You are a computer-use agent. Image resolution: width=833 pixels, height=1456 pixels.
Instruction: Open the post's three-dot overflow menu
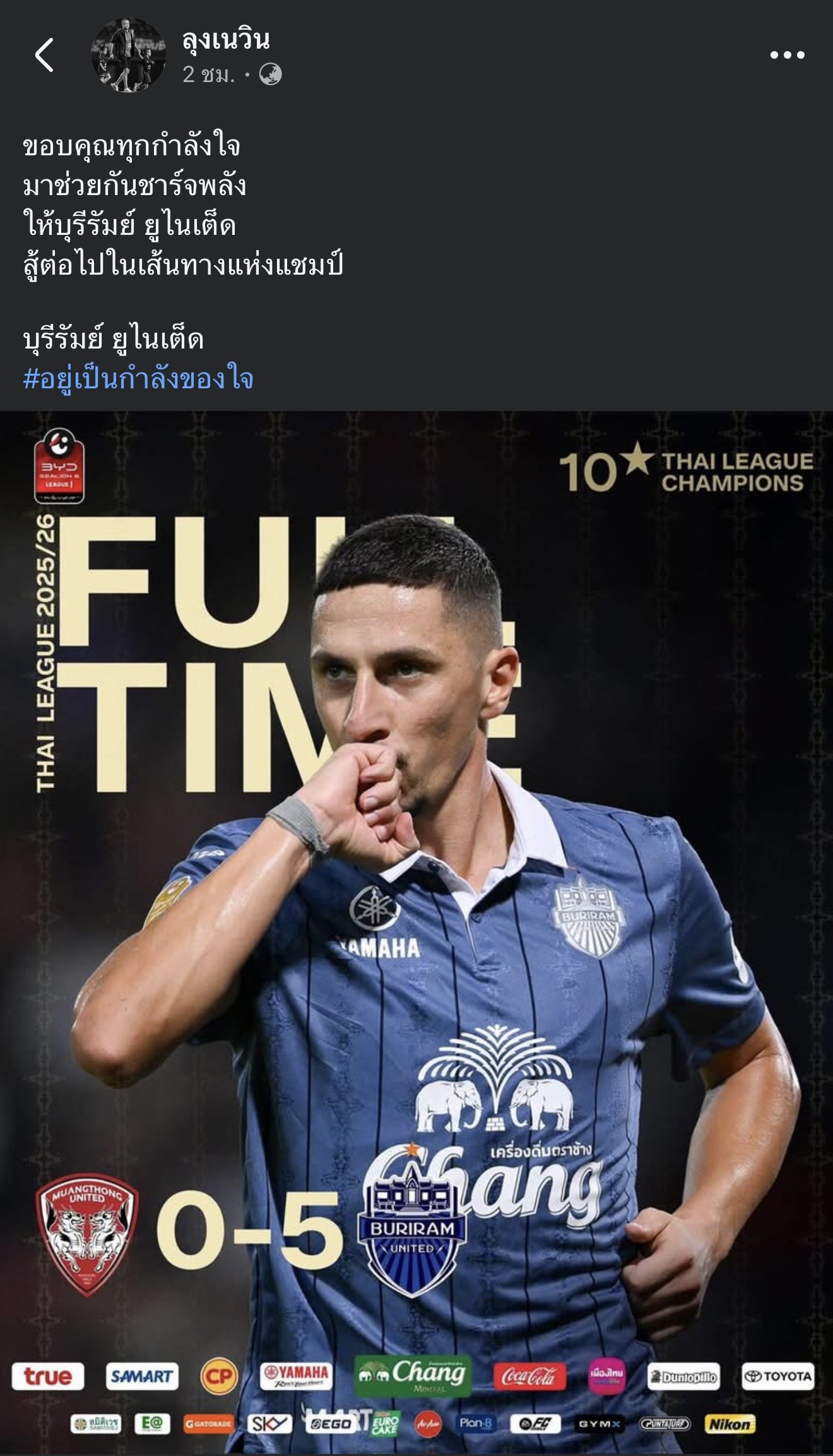[787, 56]
